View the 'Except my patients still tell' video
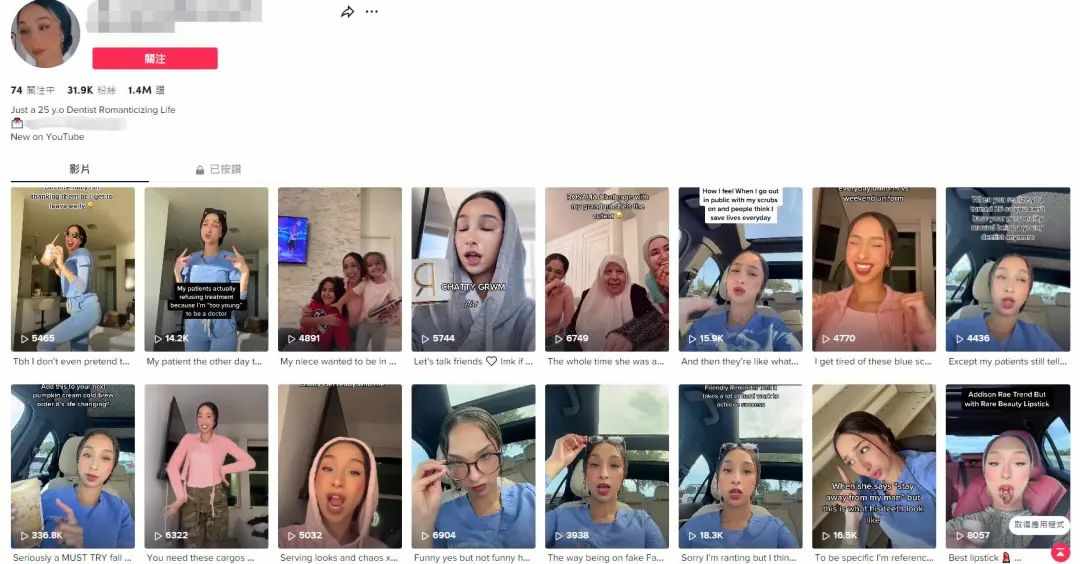This screenshot has width=1080, height=564. click(1008, 269)
